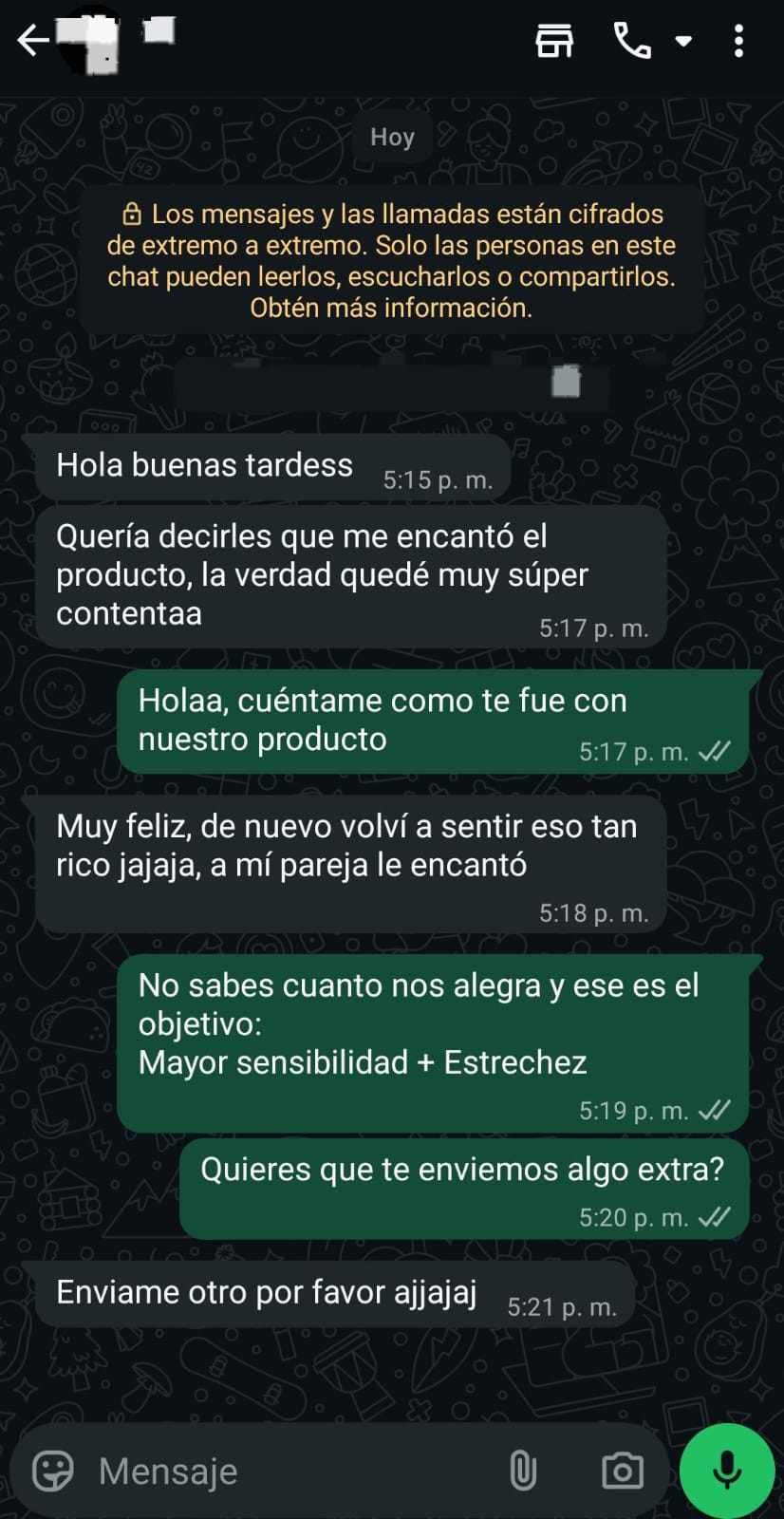The height and width of the screenshot is (1519, 784).
Task: Start a voice call with this contact
Action: pos(632,41)
